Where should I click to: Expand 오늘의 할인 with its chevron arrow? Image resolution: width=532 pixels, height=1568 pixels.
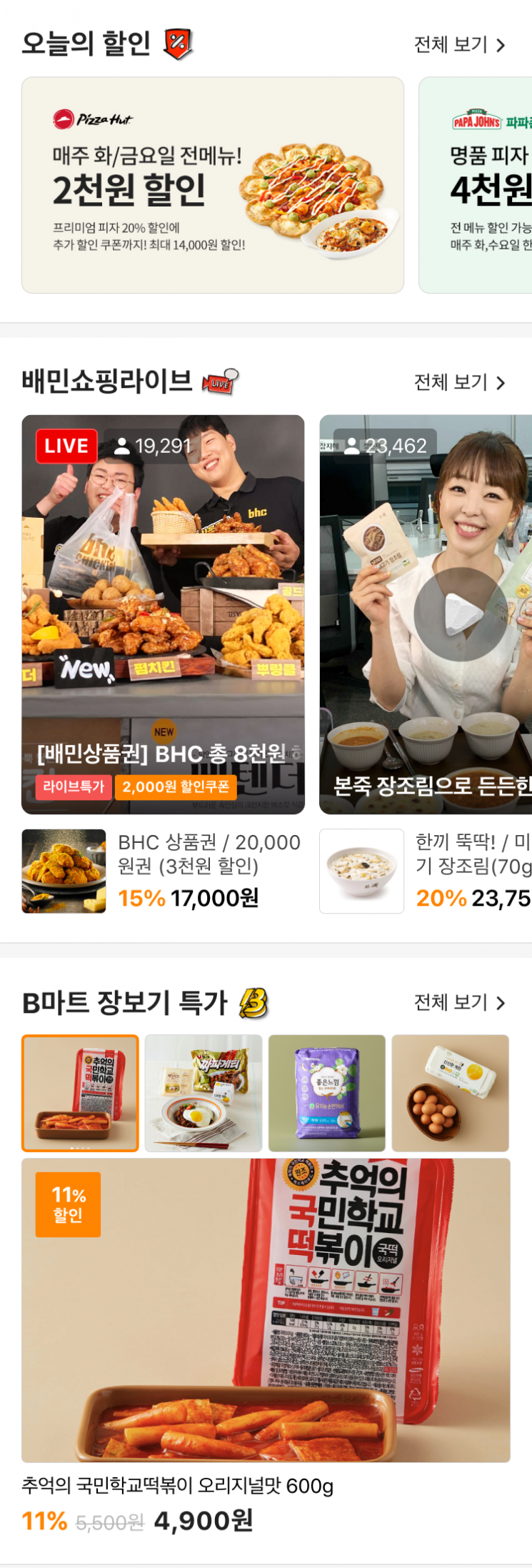[501, 44]
